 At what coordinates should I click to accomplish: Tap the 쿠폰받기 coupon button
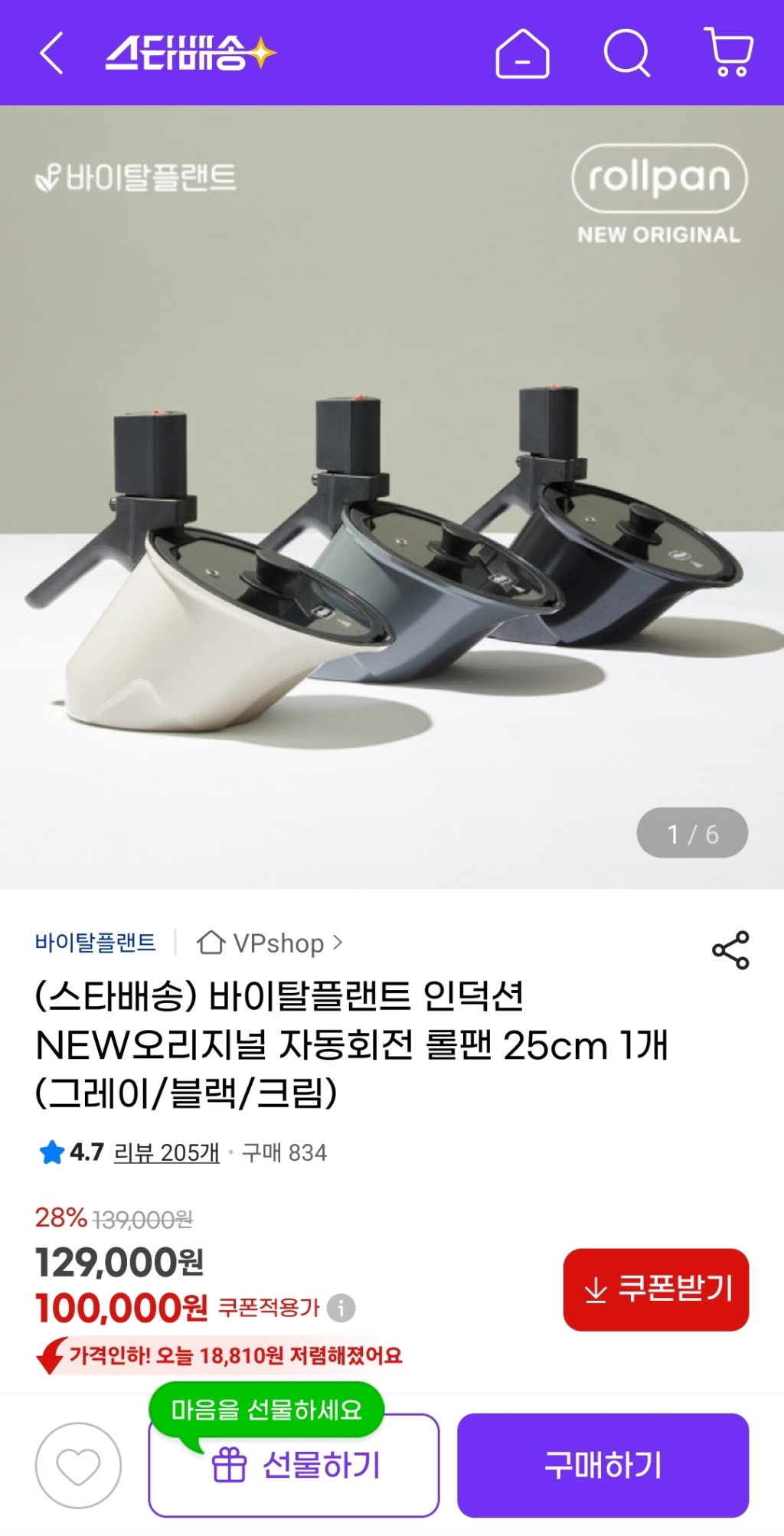point(655,1289)
